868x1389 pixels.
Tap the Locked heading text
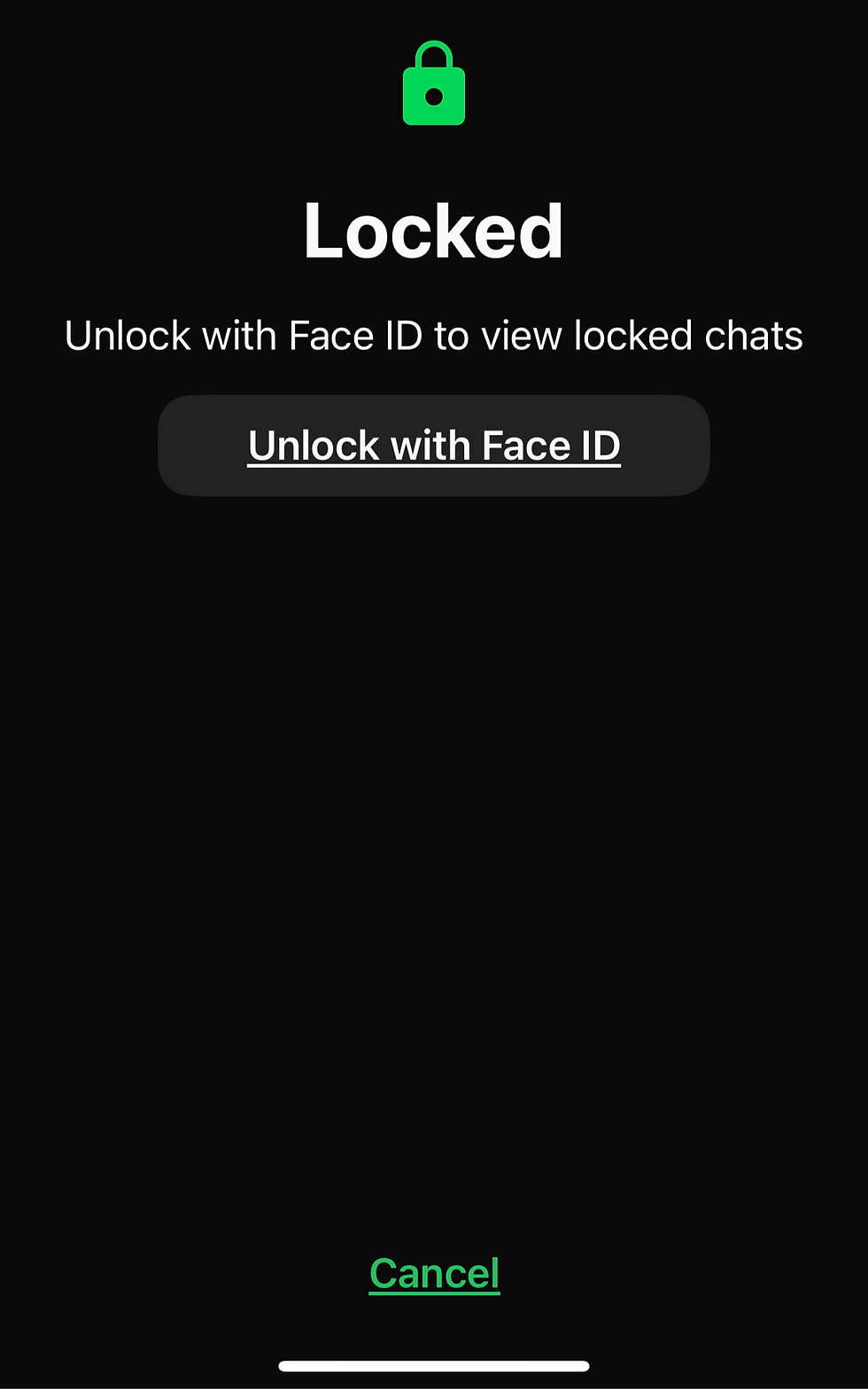[x=433, y=229]
